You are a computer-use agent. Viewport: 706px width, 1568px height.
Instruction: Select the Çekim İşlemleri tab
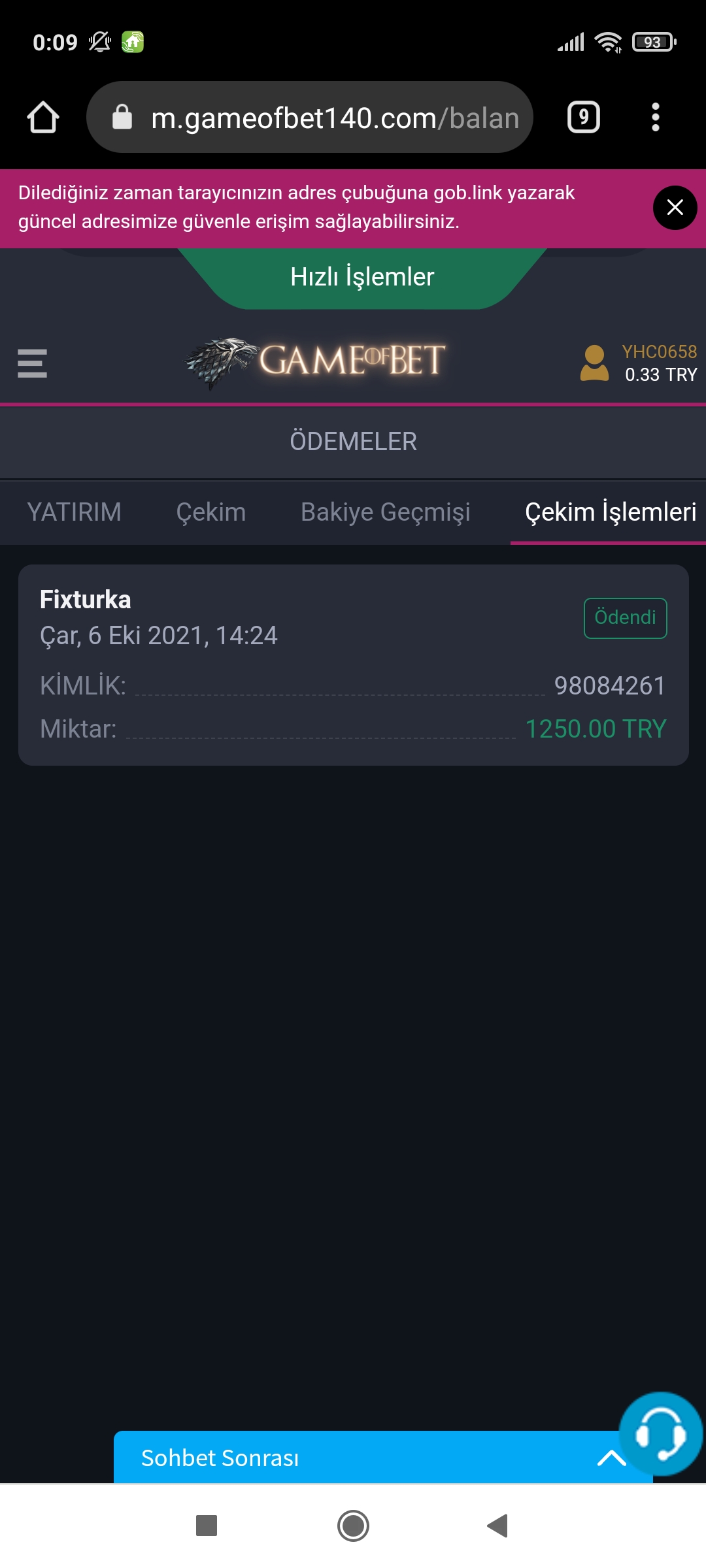click(610, 512)
